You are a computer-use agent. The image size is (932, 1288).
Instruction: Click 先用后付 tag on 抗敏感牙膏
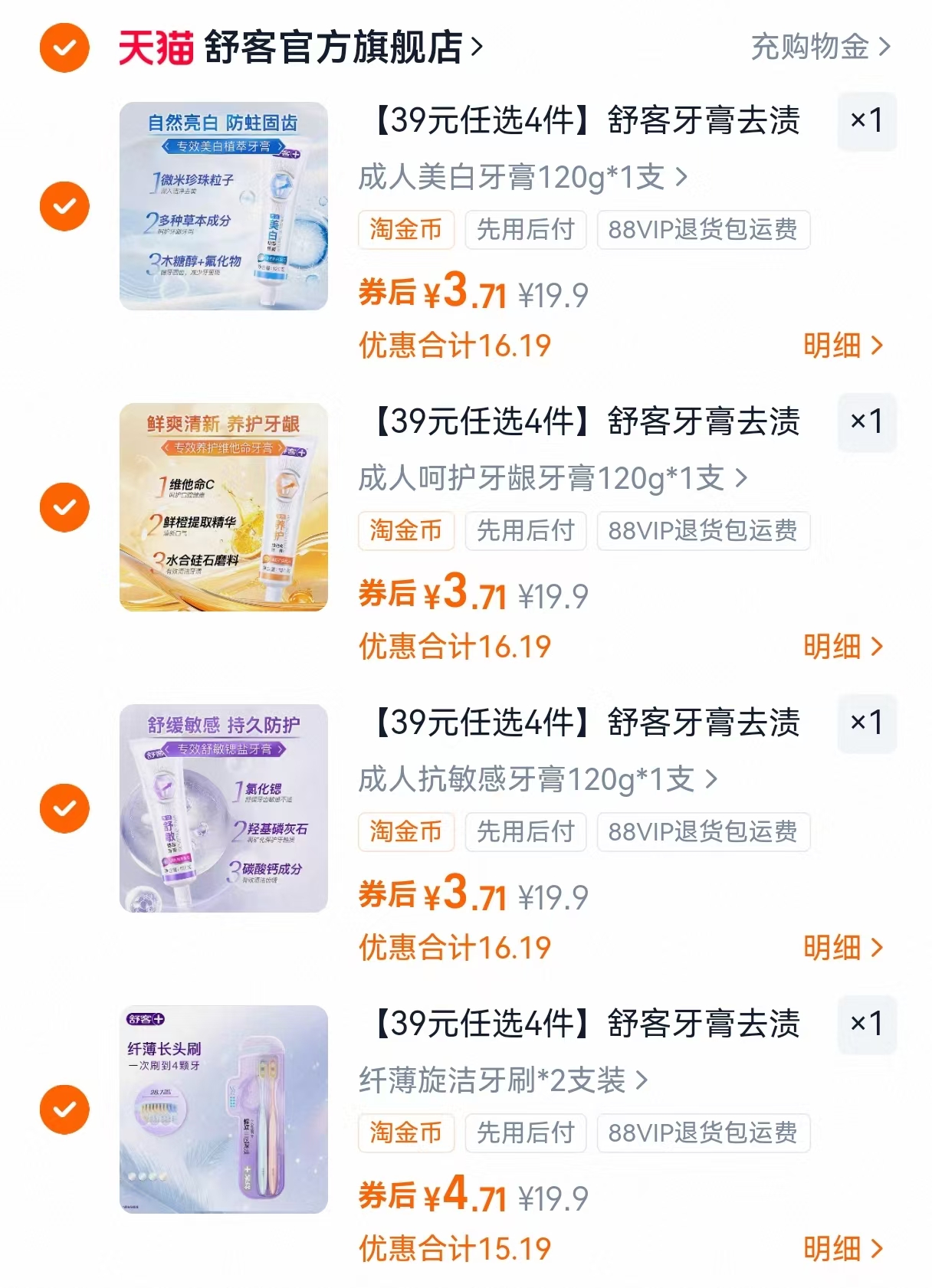point(526,832)
